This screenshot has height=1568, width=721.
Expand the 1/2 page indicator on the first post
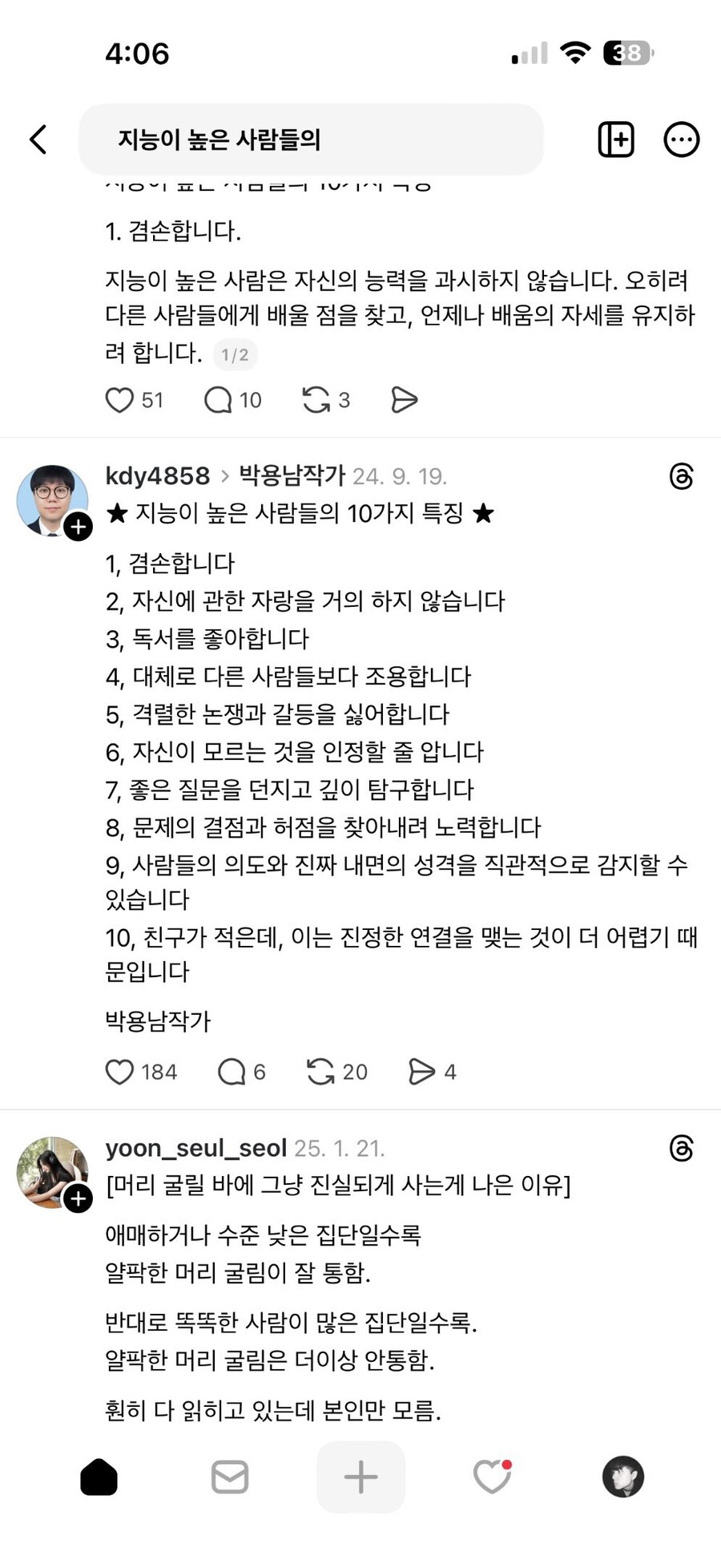pyautogui.click(x=236, y=354)
